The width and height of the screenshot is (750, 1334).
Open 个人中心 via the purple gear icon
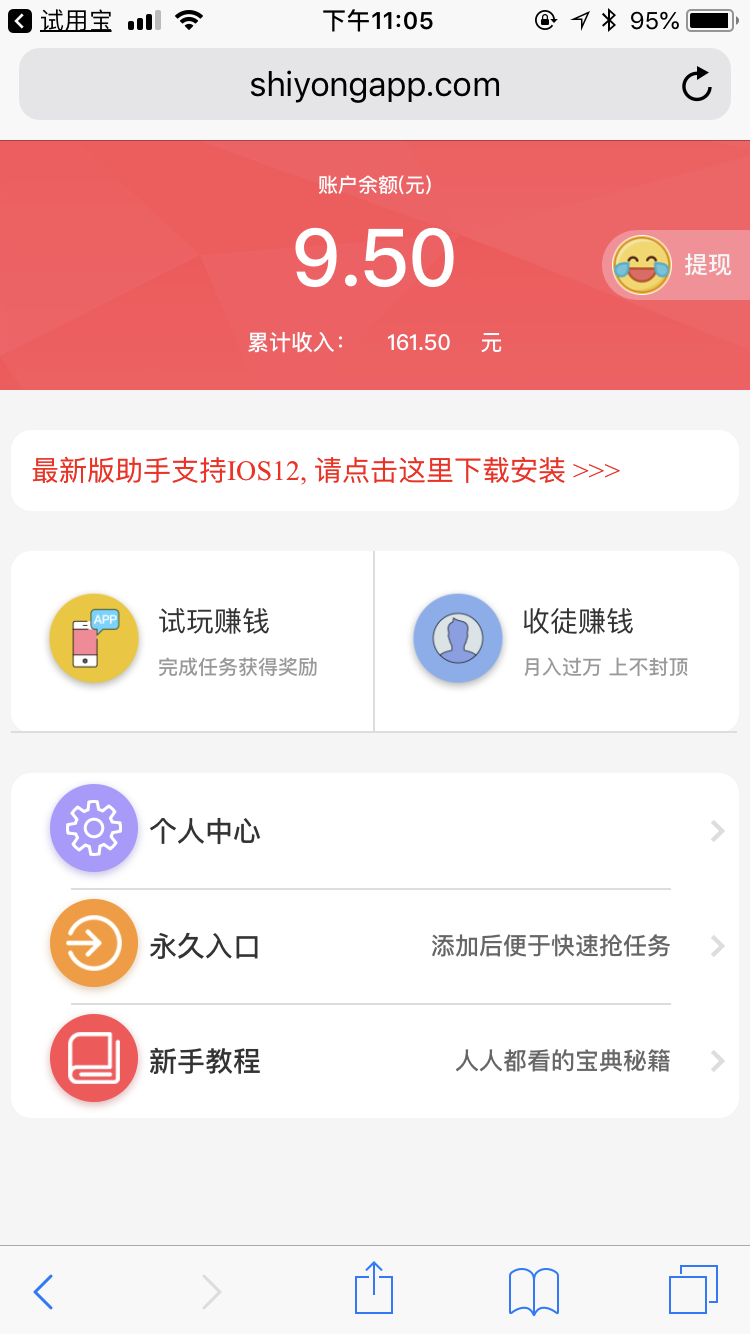click(x=93, y=828)
